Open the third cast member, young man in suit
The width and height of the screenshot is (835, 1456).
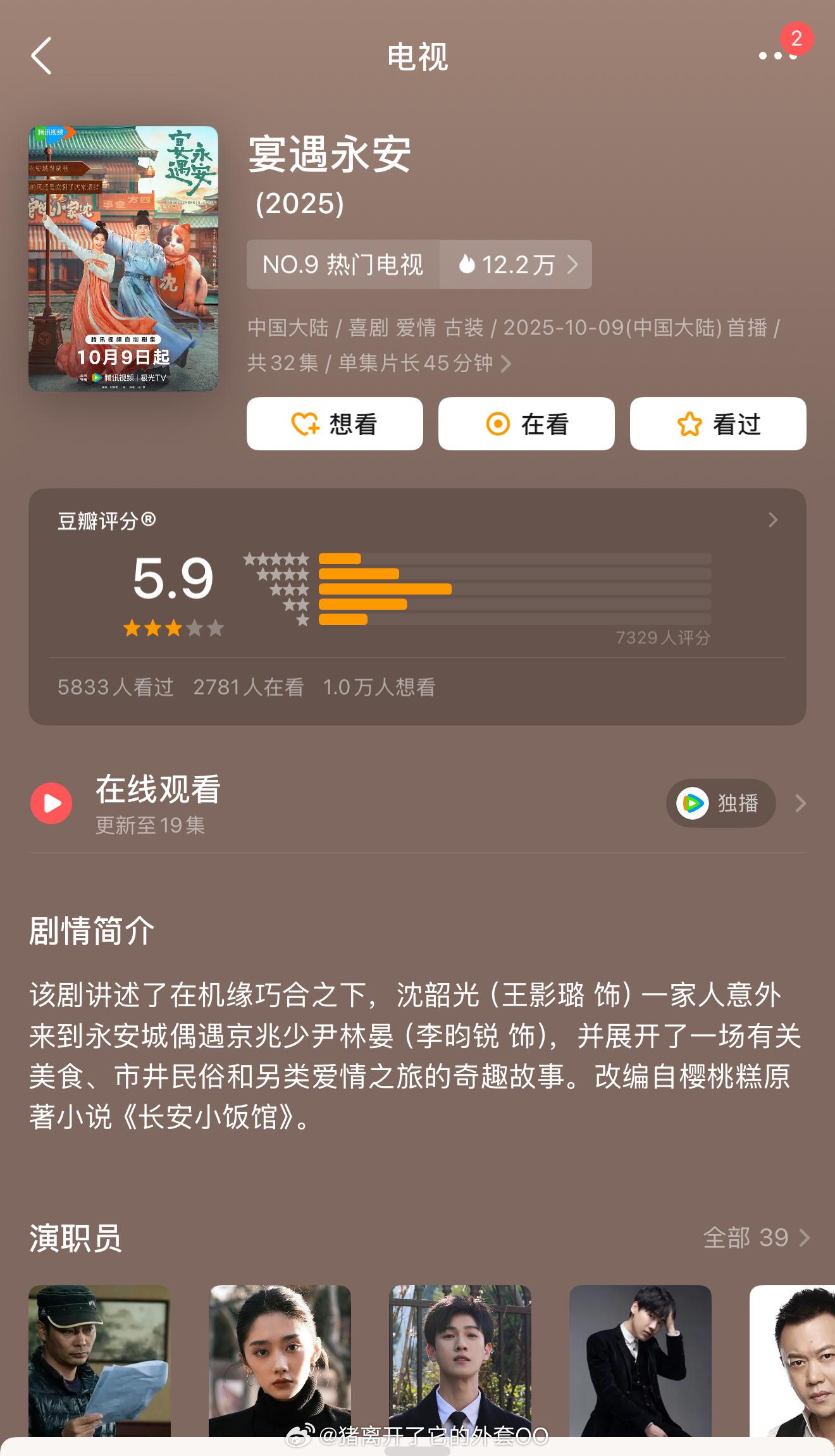click(x=460, y=1360)
